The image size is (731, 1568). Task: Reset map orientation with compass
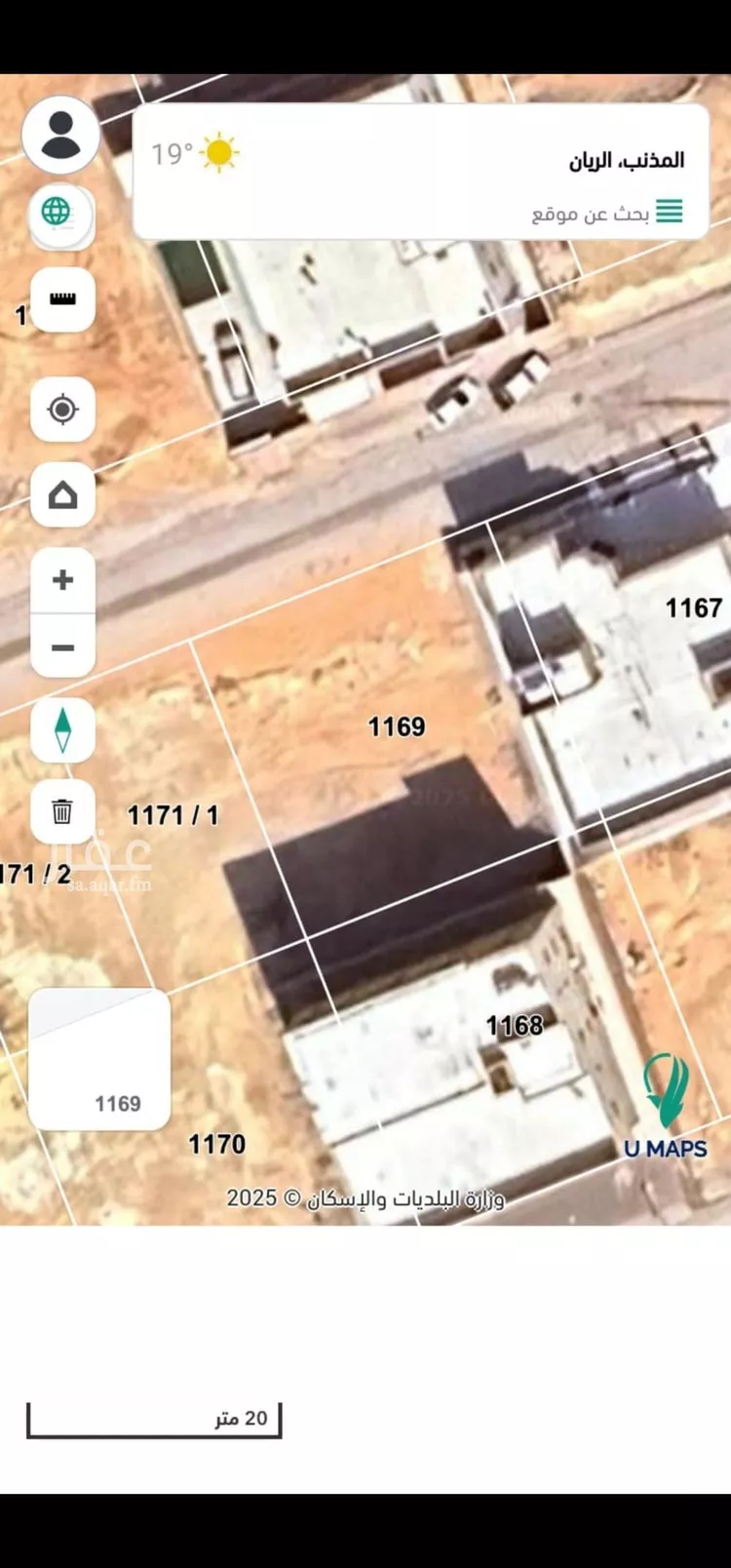coord(62,729)
